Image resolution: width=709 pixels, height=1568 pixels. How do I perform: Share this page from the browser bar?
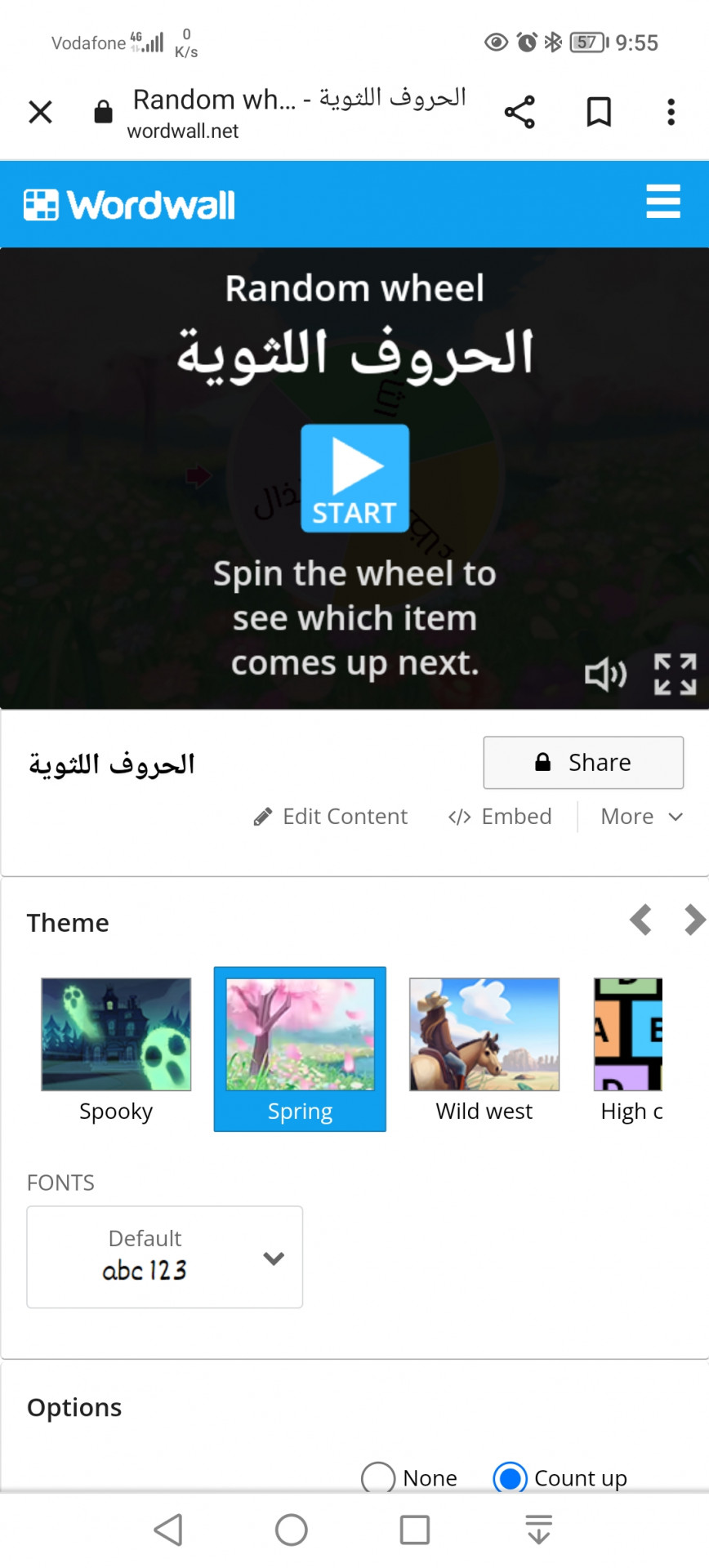click(519, 112)
